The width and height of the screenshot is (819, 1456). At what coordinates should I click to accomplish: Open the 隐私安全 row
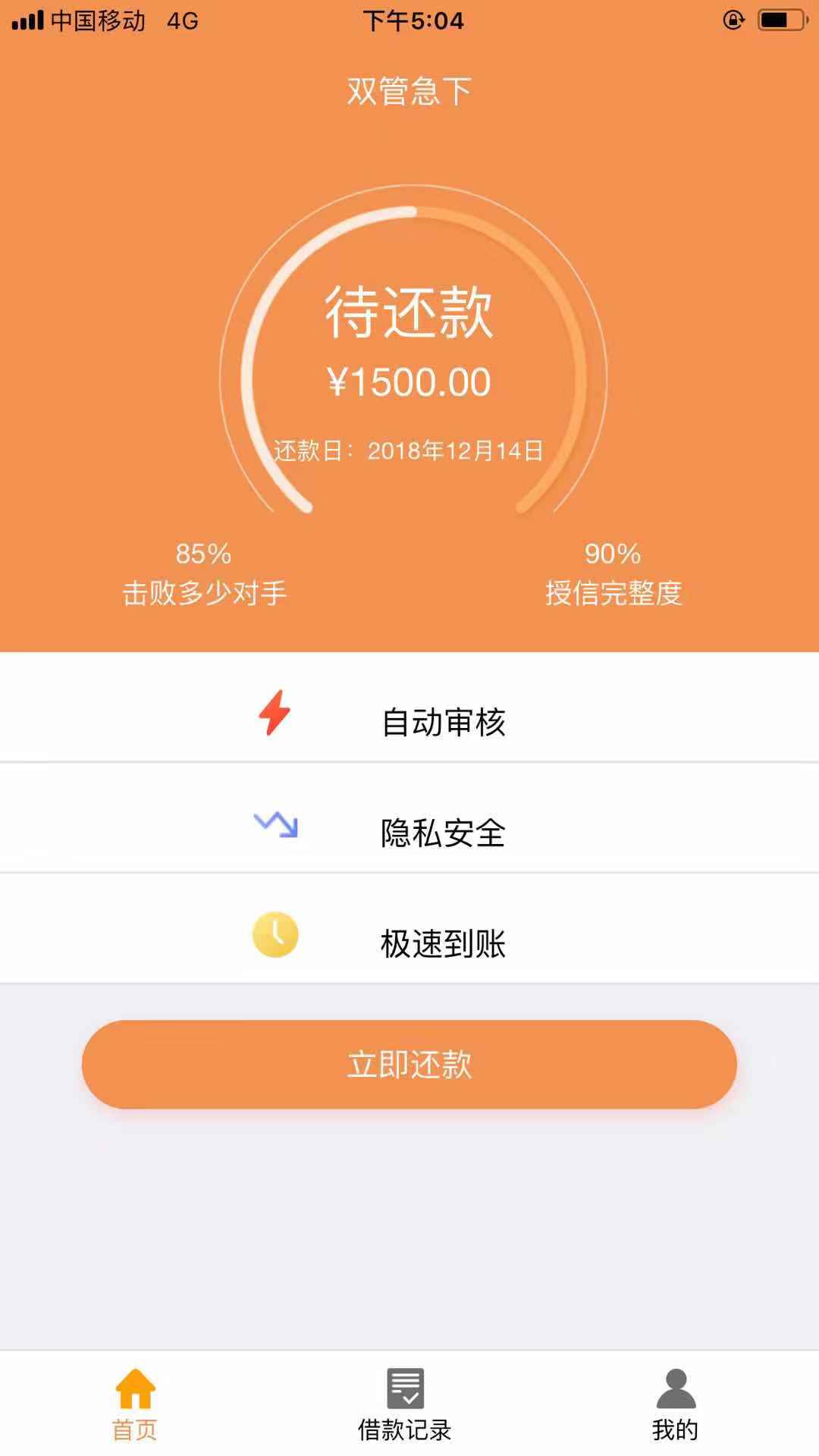coord(409,817)
